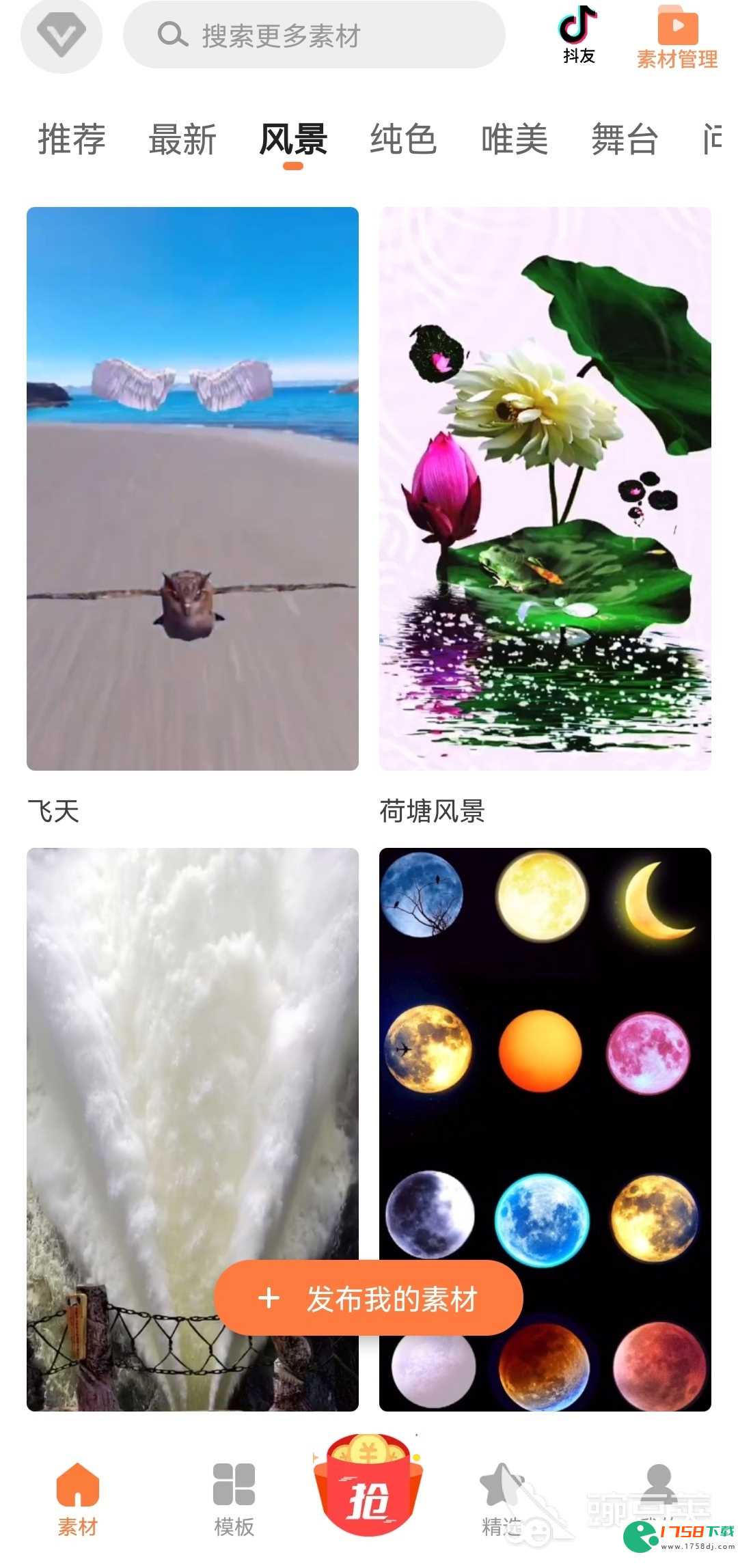Open the 荷塘风景 lotus material

[x=545, y=489]
